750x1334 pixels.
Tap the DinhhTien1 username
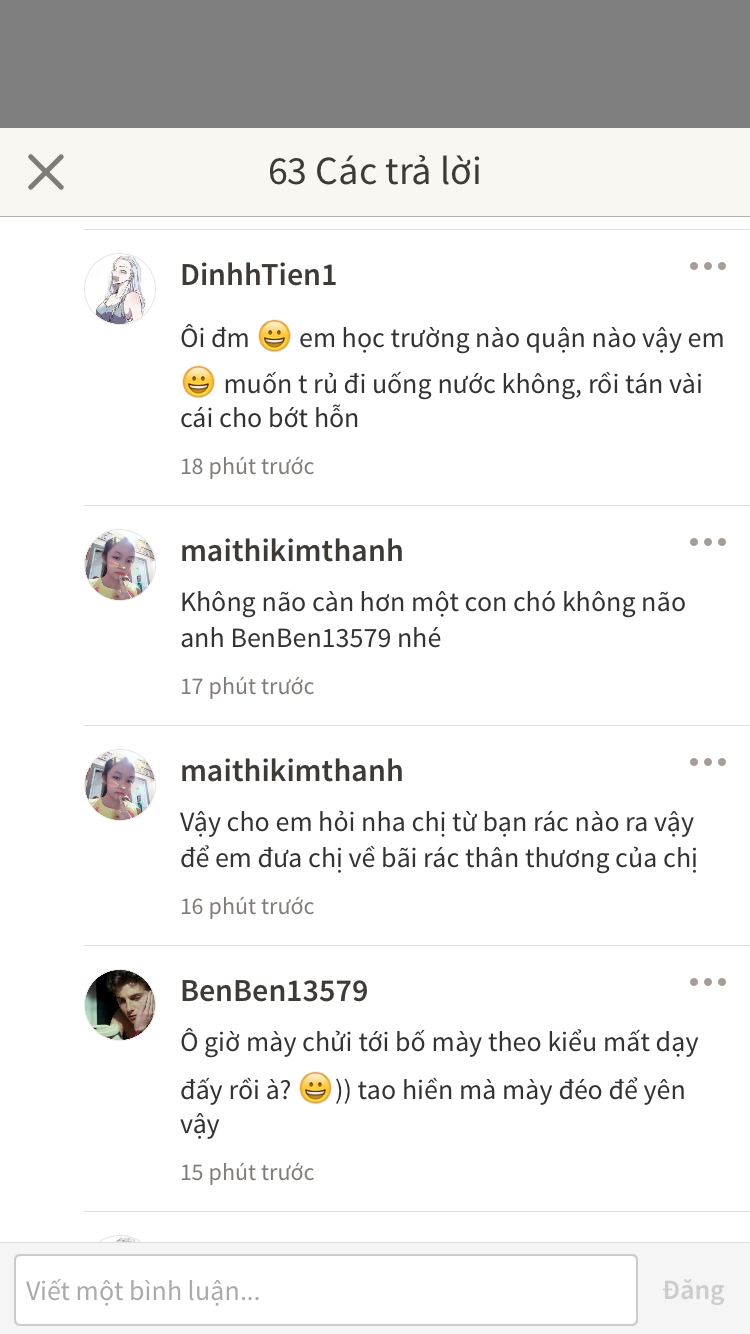click(258, 275)
